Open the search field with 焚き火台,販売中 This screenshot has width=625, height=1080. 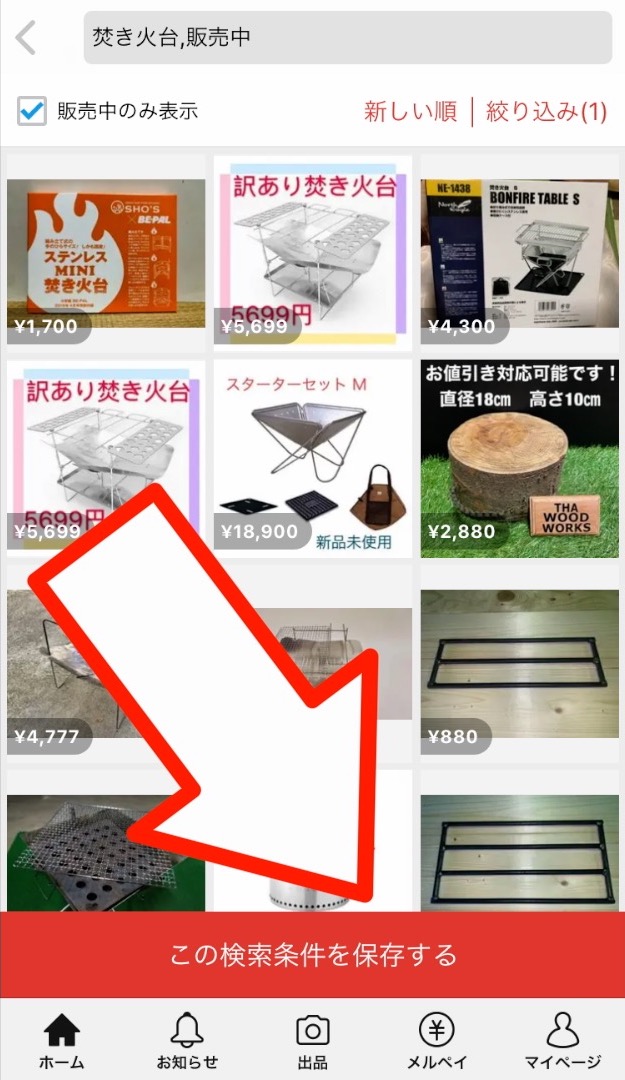pyautogui.click(x=347, y=39)
